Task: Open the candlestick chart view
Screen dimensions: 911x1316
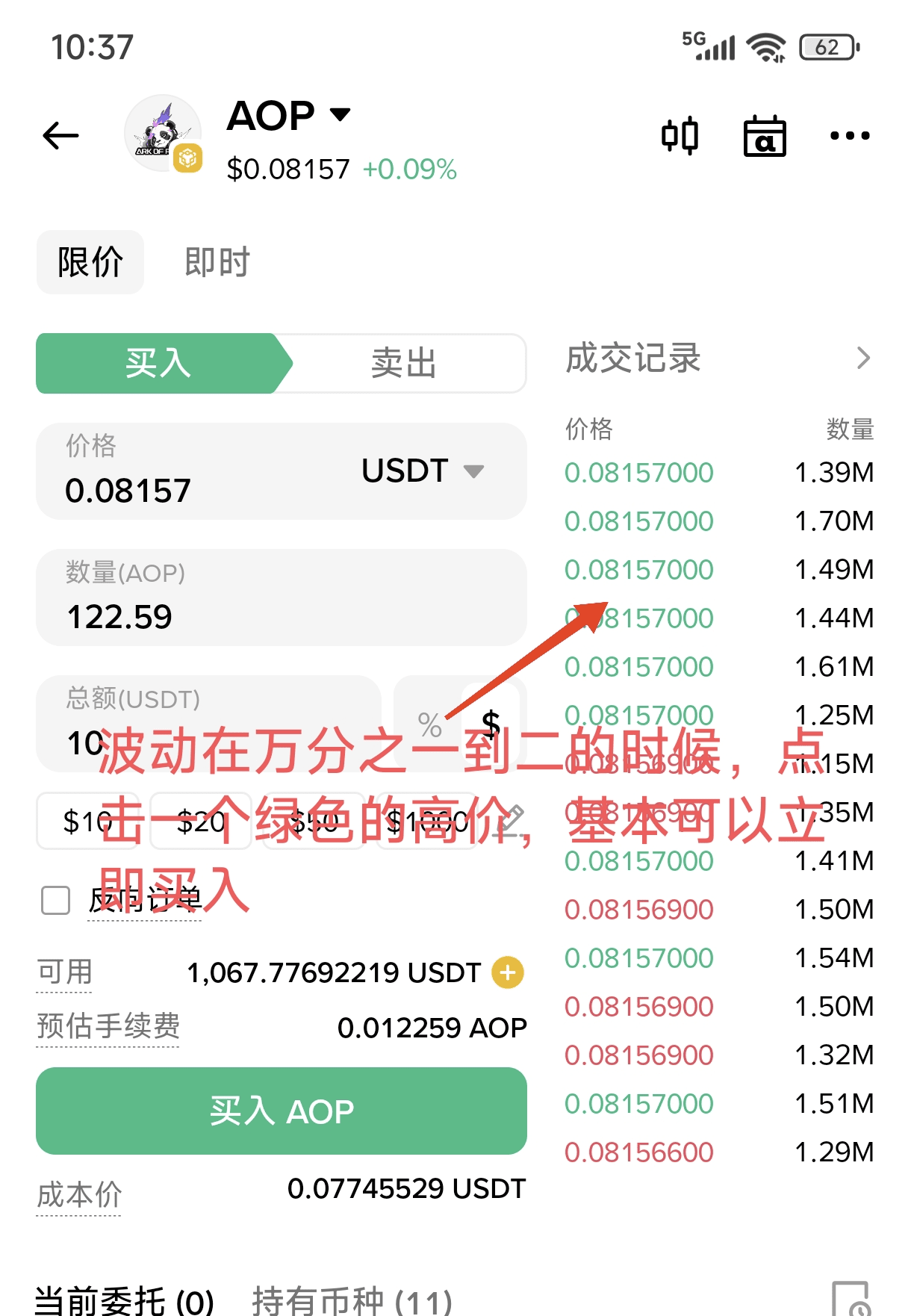Action: click(680, 135)
